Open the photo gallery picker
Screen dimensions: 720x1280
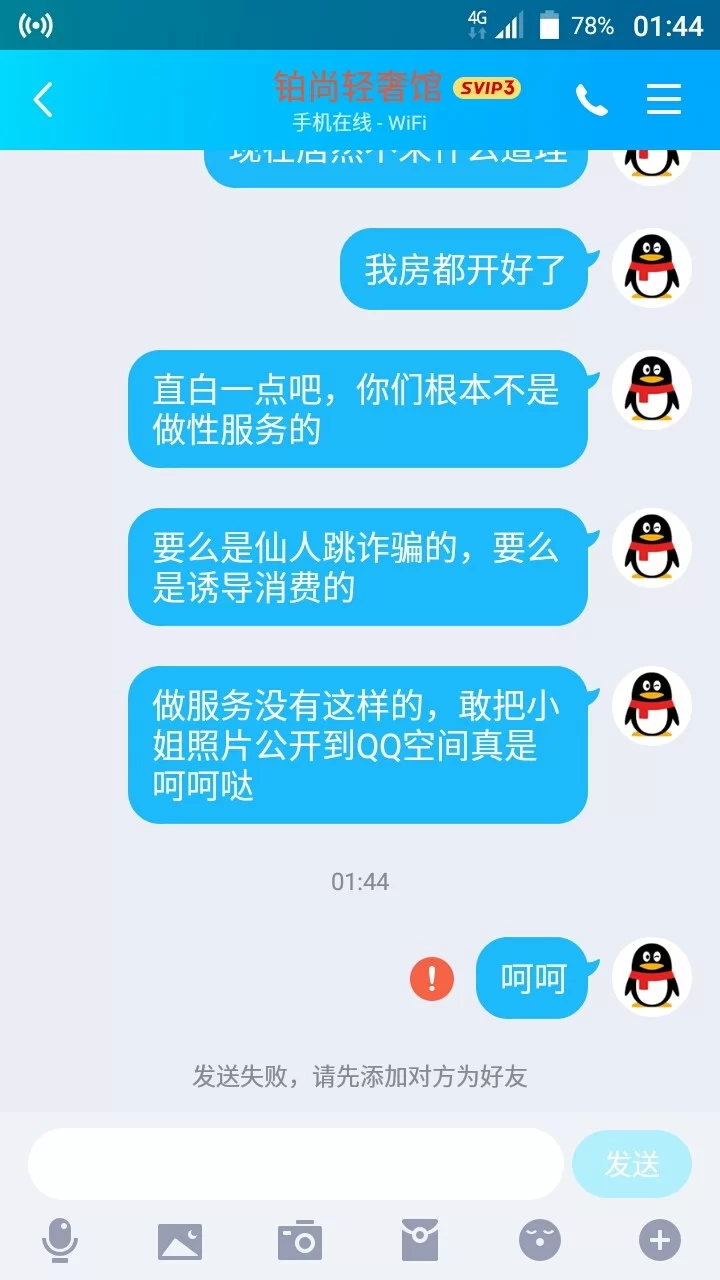(180, 1241)
